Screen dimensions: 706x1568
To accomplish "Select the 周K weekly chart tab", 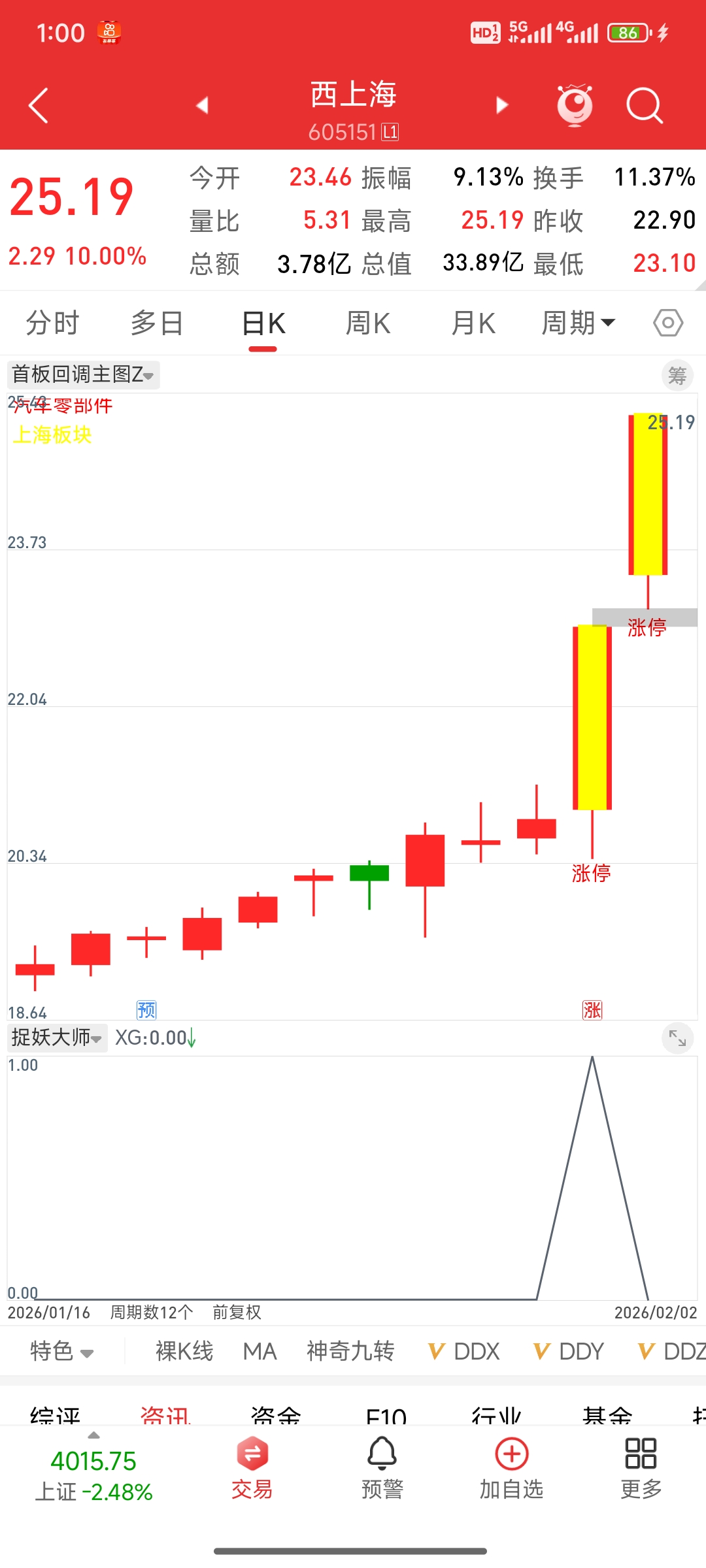I will coord(368,323).
